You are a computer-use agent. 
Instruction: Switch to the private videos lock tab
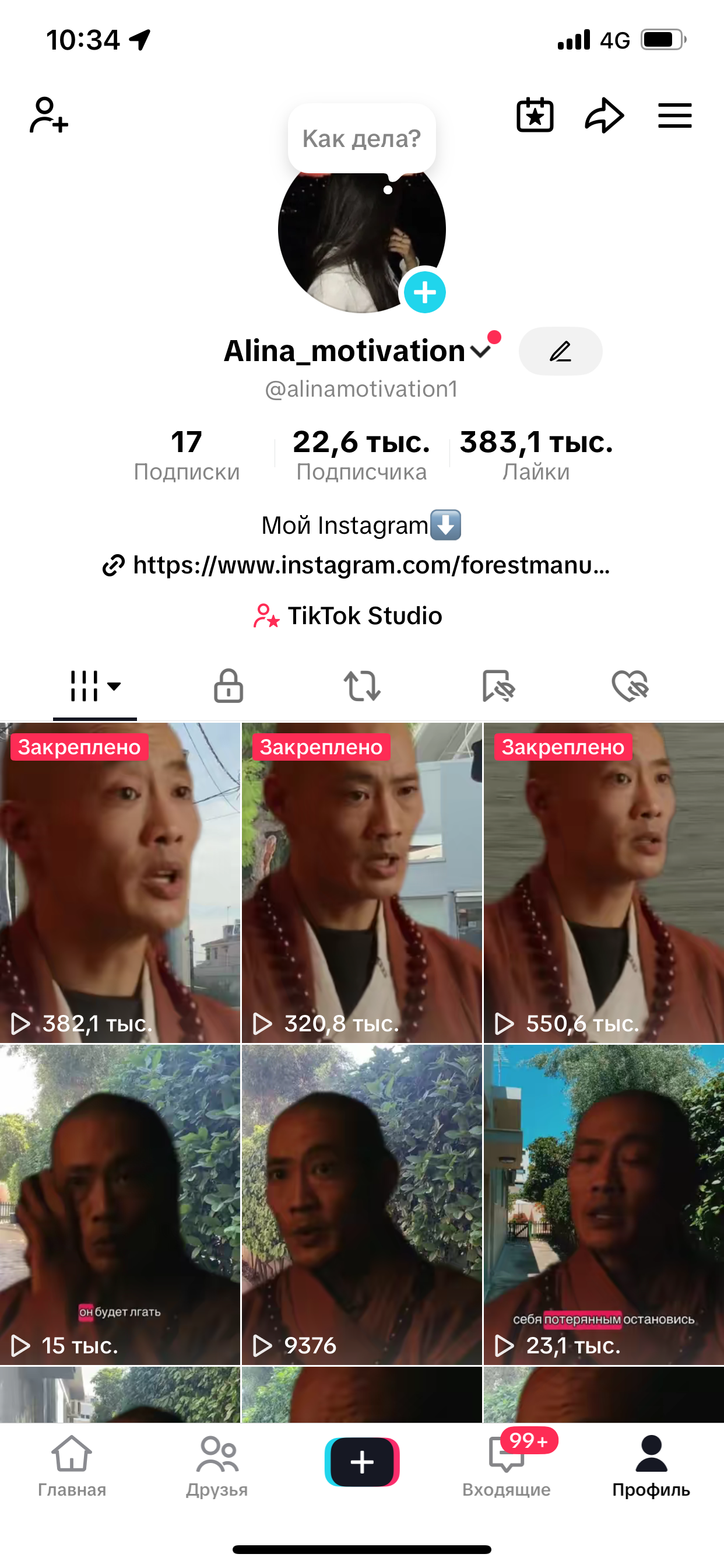pos(228,686)
